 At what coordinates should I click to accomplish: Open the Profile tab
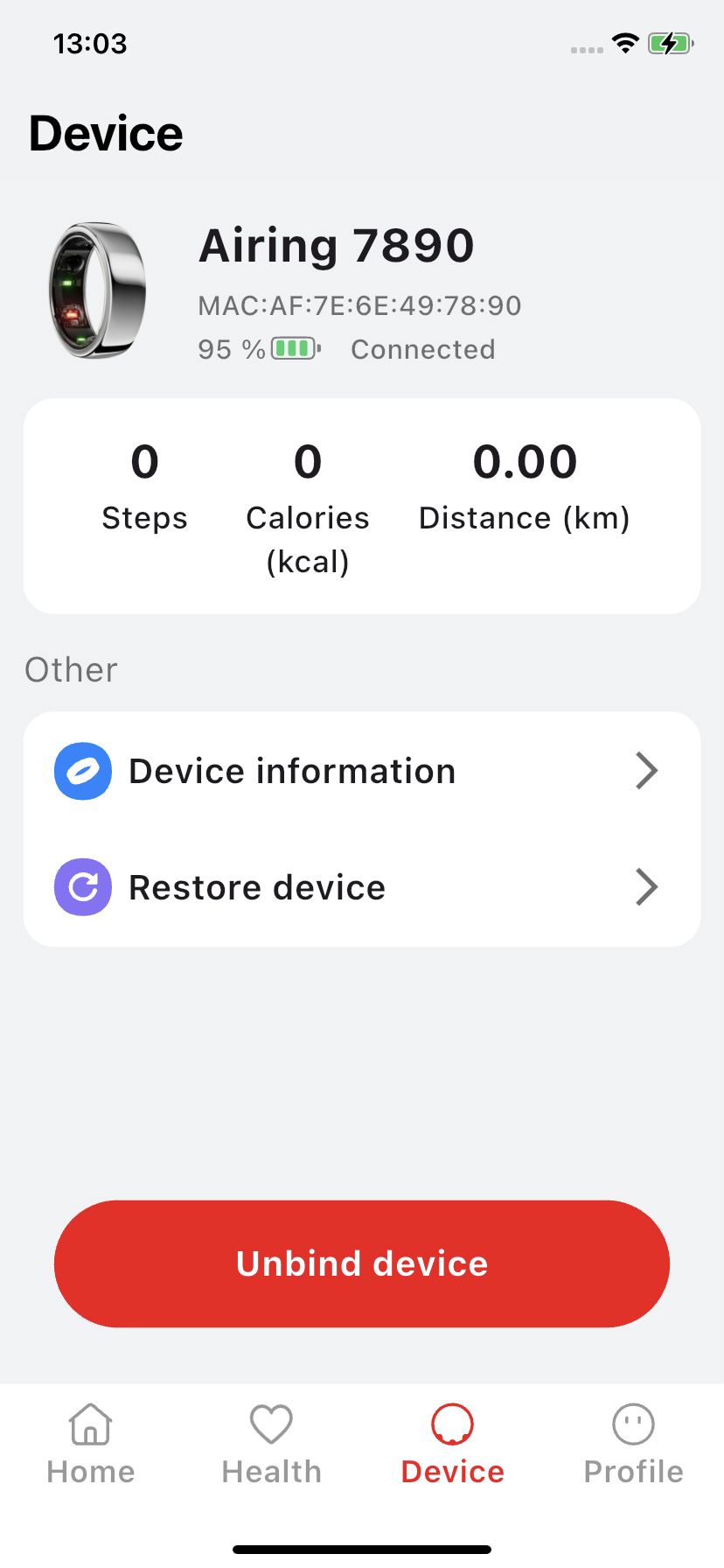[x=633, y=1444]
